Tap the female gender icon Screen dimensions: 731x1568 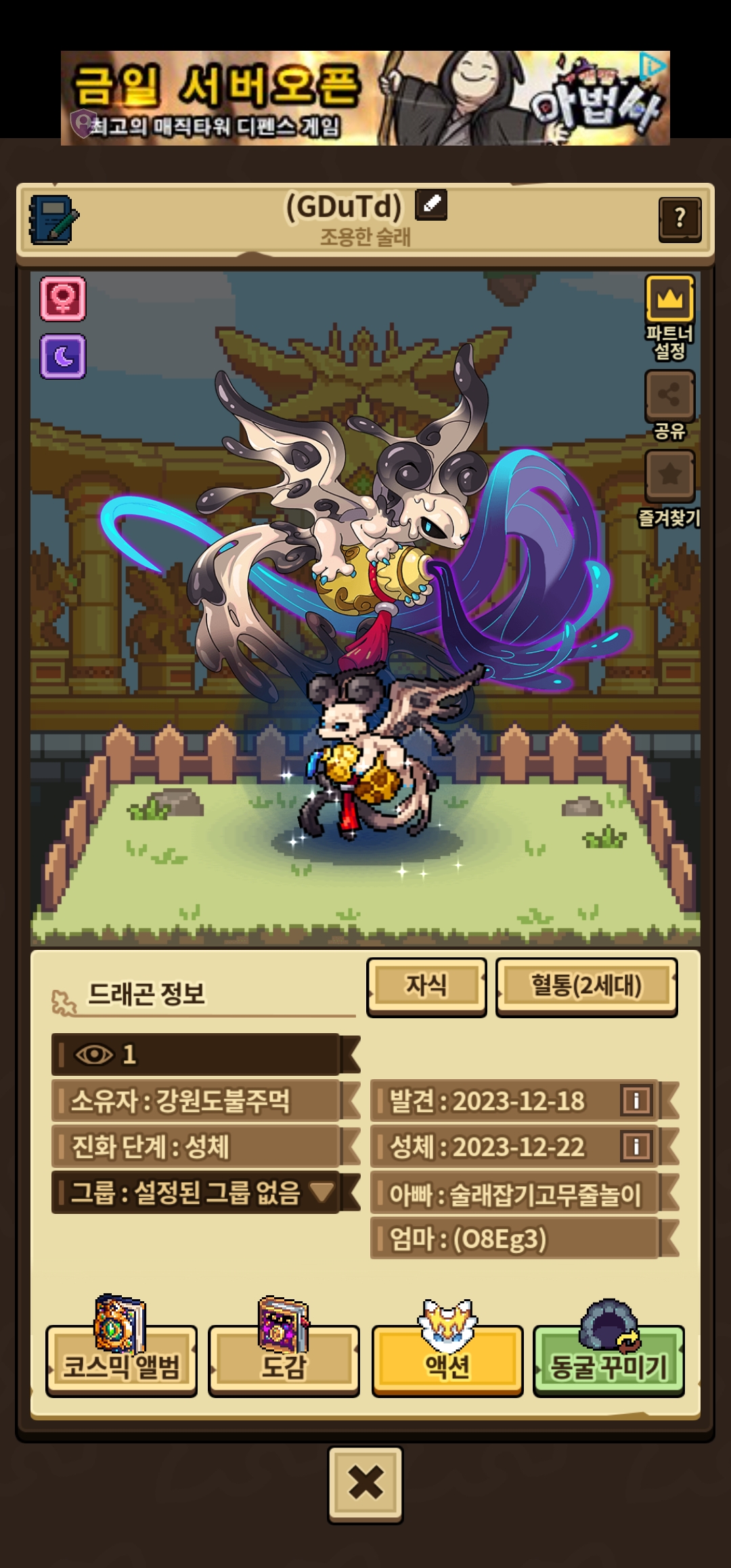[x=63, y=299]
